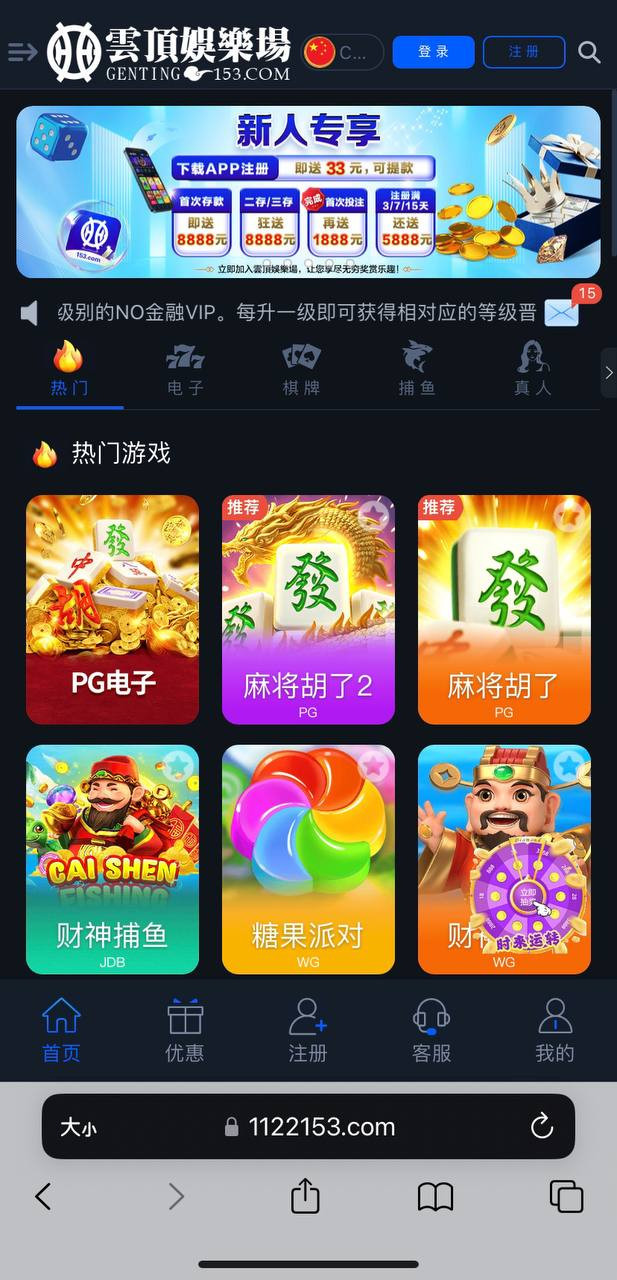This screenshot has width=617, height=1280.
Task: Tap the 登录 login button
Action: [x=433, y=52]
